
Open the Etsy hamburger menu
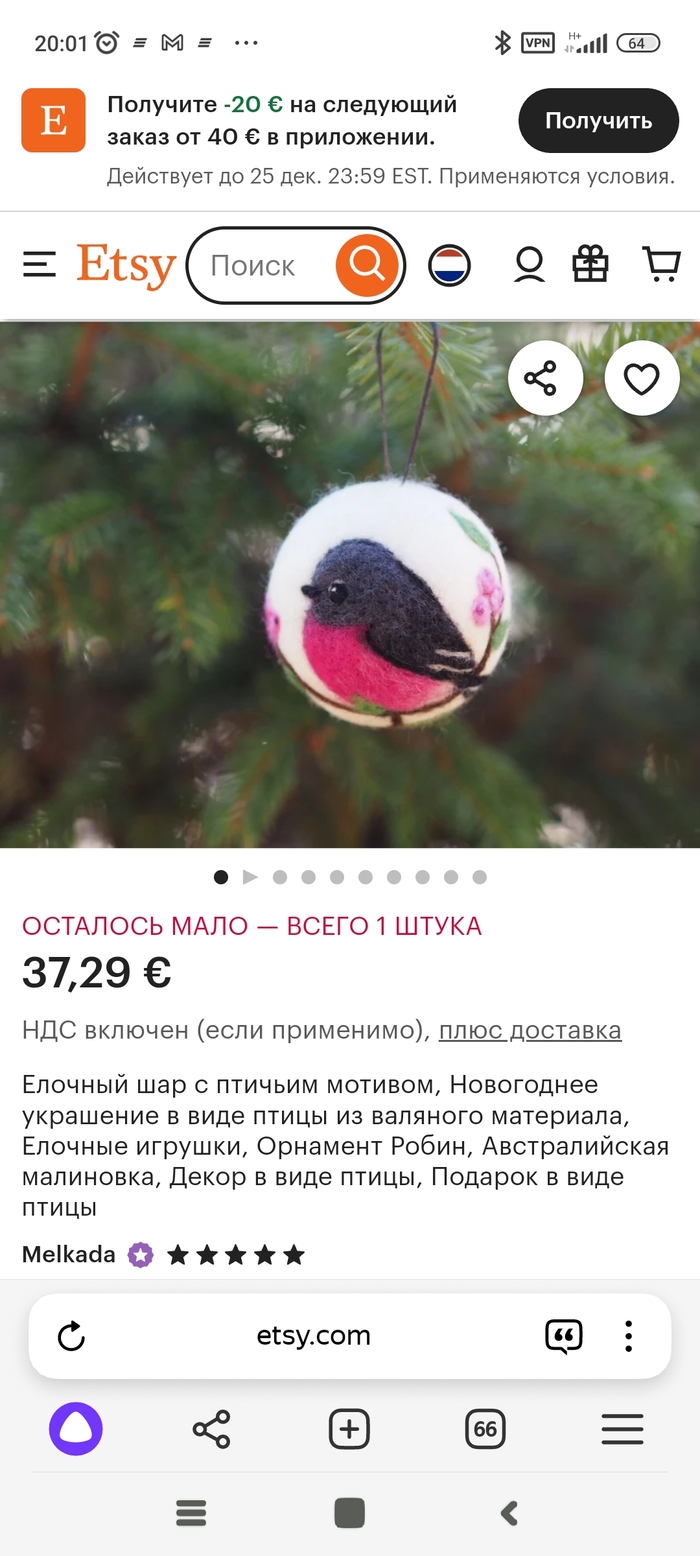point(40,265)
